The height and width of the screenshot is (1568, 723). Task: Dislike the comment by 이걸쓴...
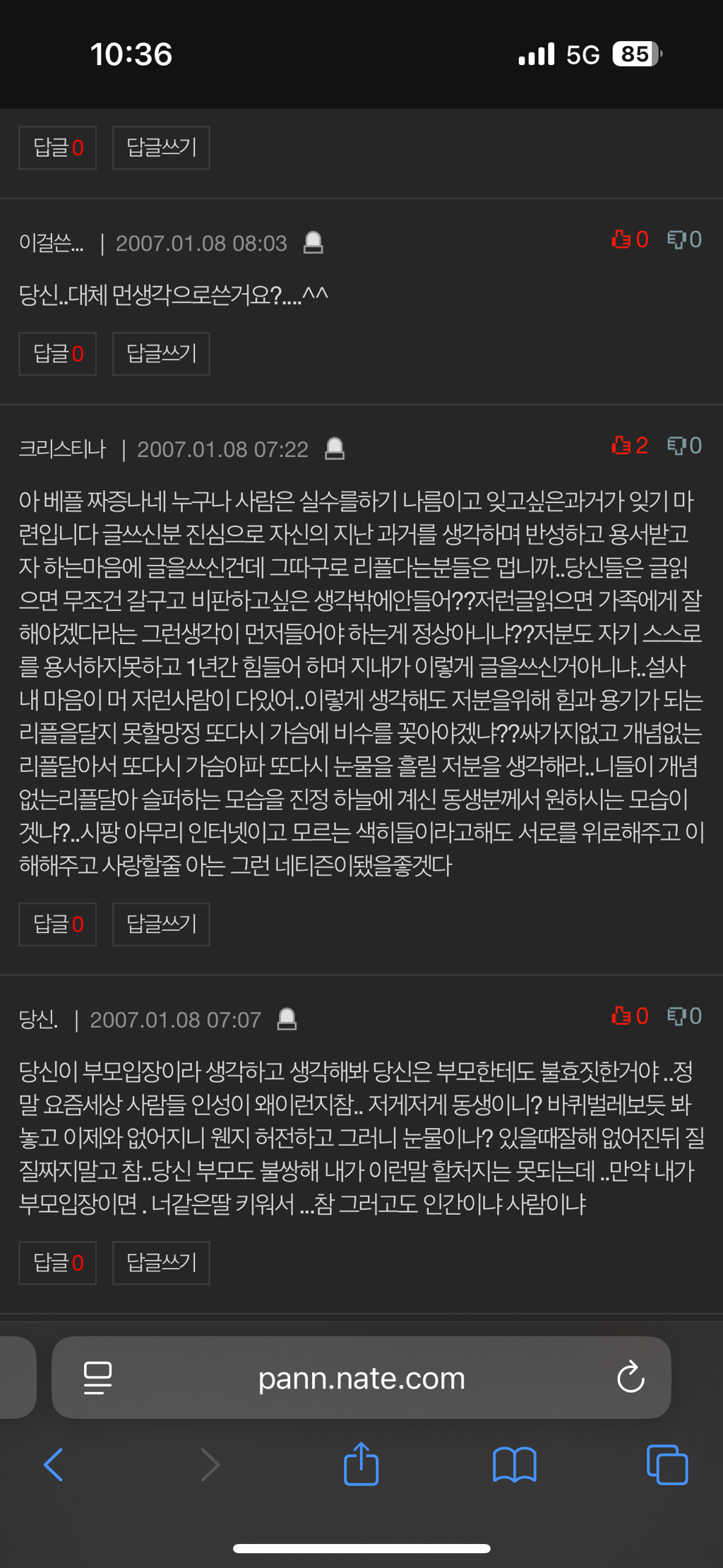[685, 239]
